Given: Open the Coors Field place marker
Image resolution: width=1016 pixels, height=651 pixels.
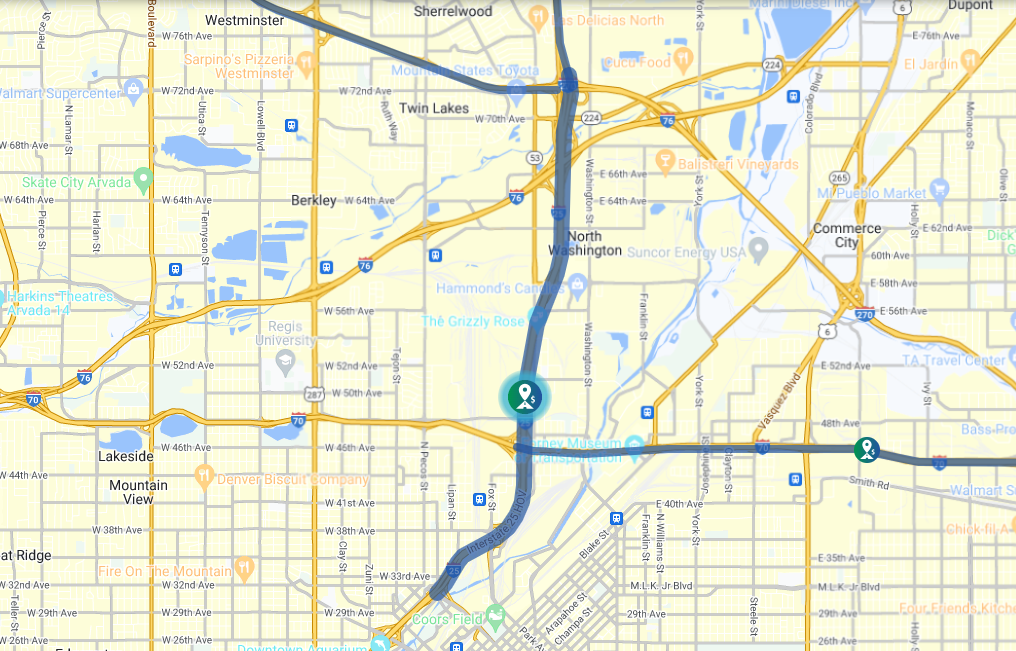Looking at the screenshot, I should coord(495,616).
